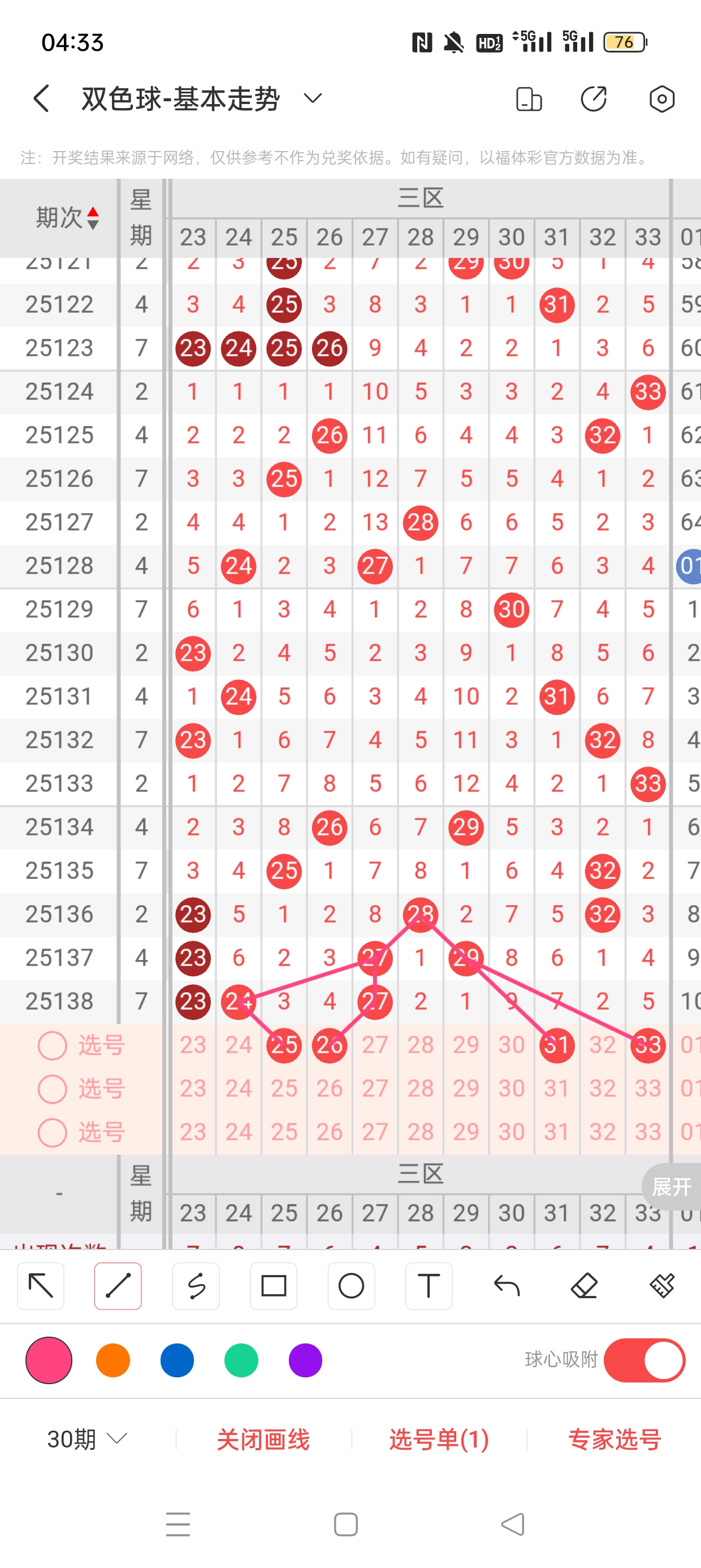The width and height of the screenshot is (701, 1568).
Task: Select the straight line drawing tool
Action: tap(118, 1286)
